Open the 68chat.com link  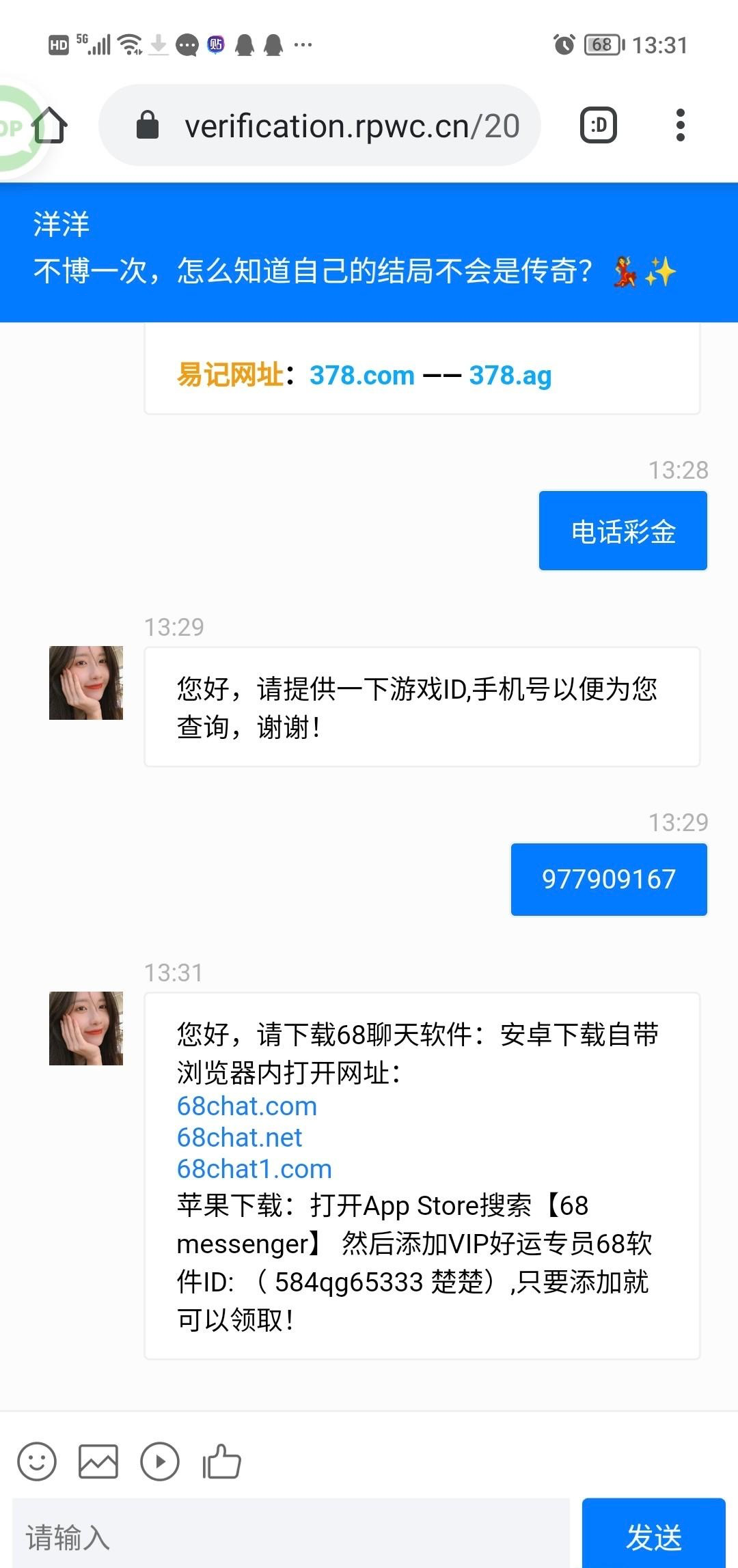(x=247, y=1106)
